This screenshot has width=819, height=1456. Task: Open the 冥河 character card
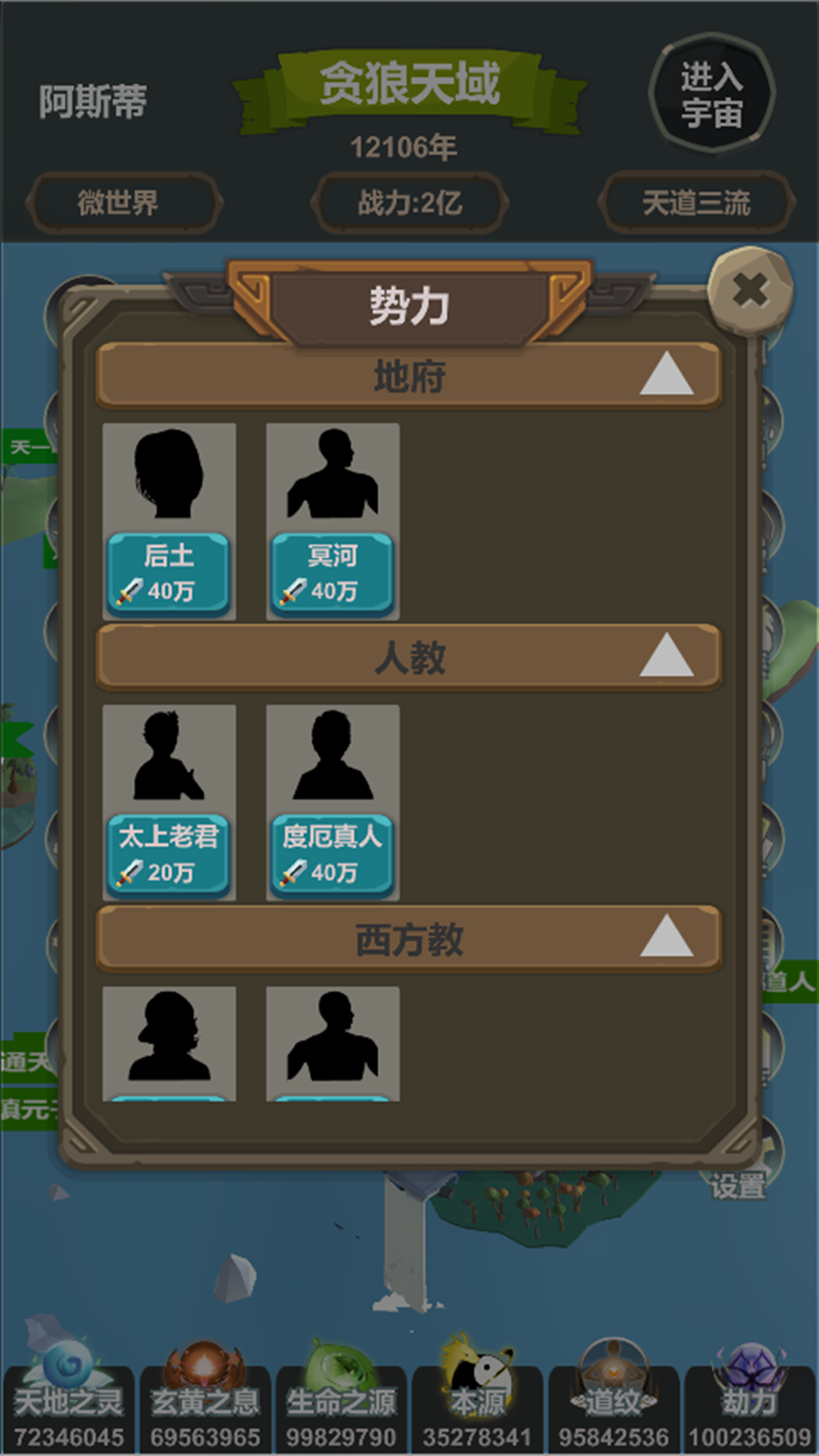(x=333, y=521)
